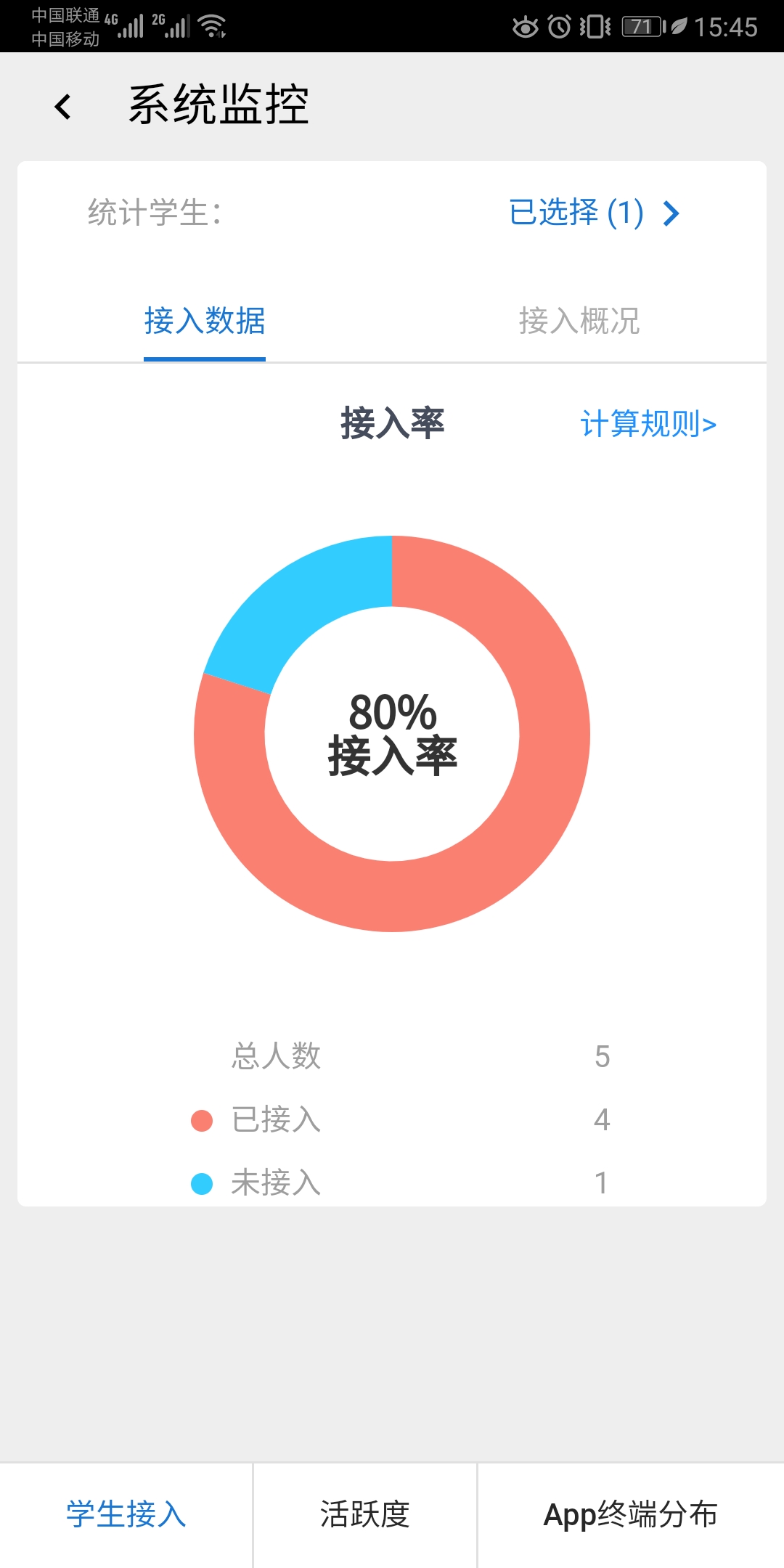
Task: Select the red 已接入 legend dot
Action: [x=201, y=1119]
